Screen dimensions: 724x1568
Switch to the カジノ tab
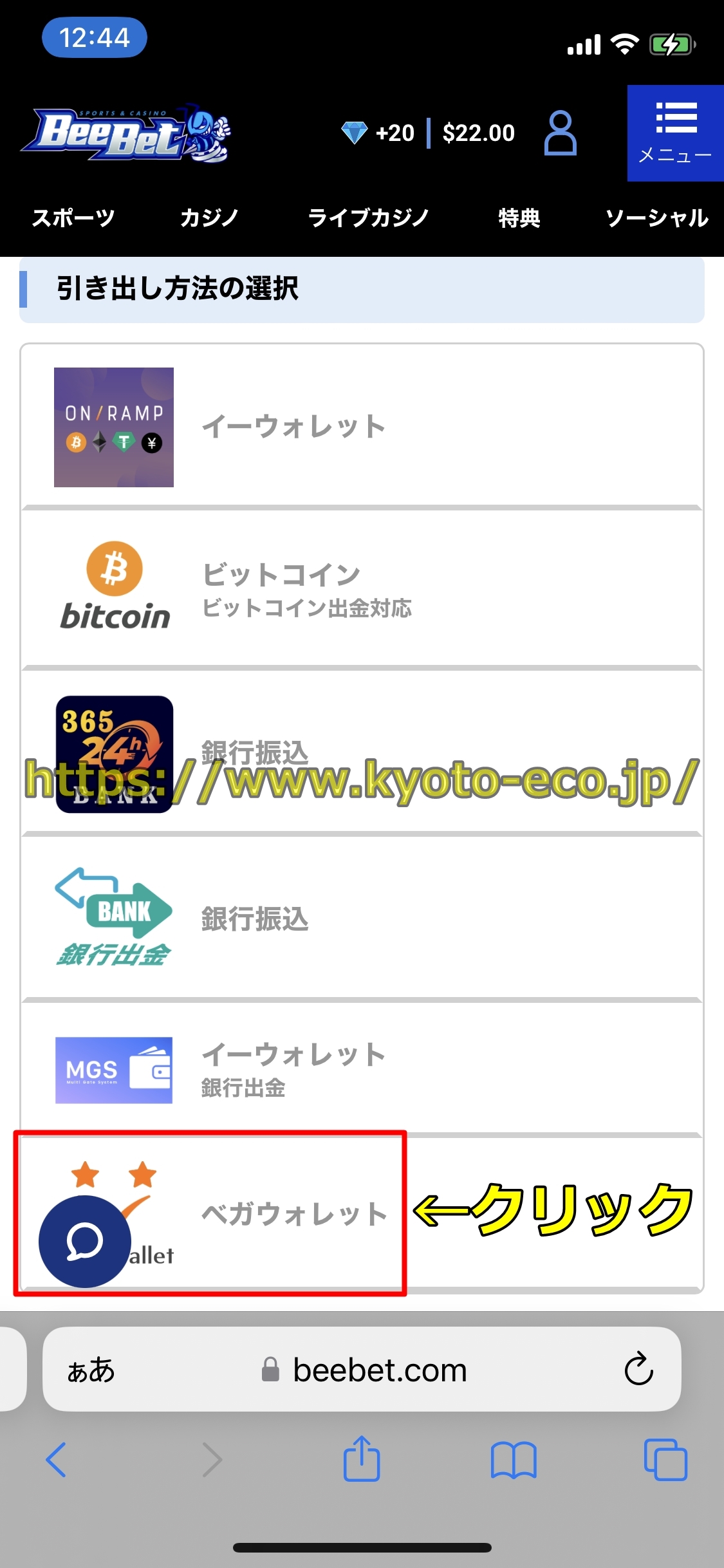[x=209, y=218]
